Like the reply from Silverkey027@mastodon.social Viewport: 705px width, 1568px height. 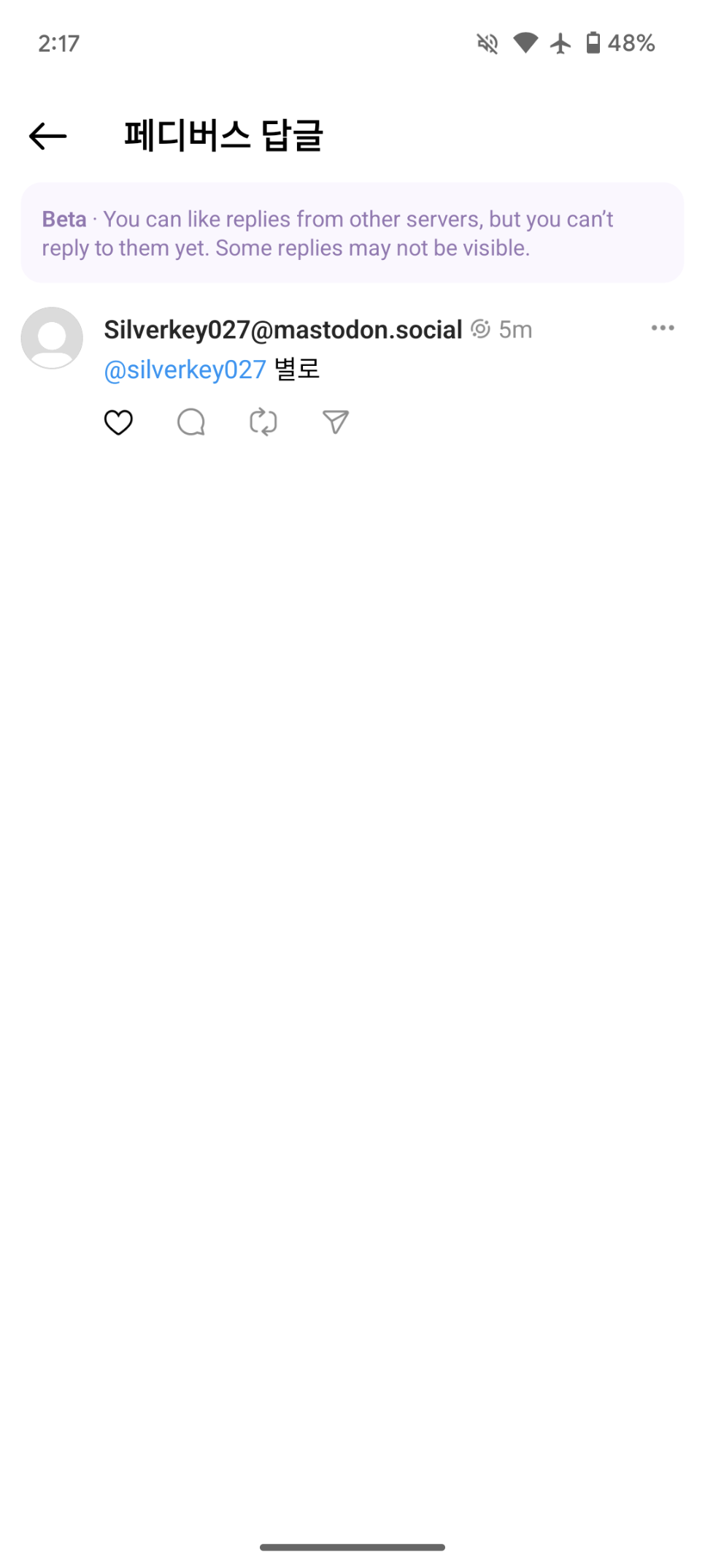click(118, 422)
